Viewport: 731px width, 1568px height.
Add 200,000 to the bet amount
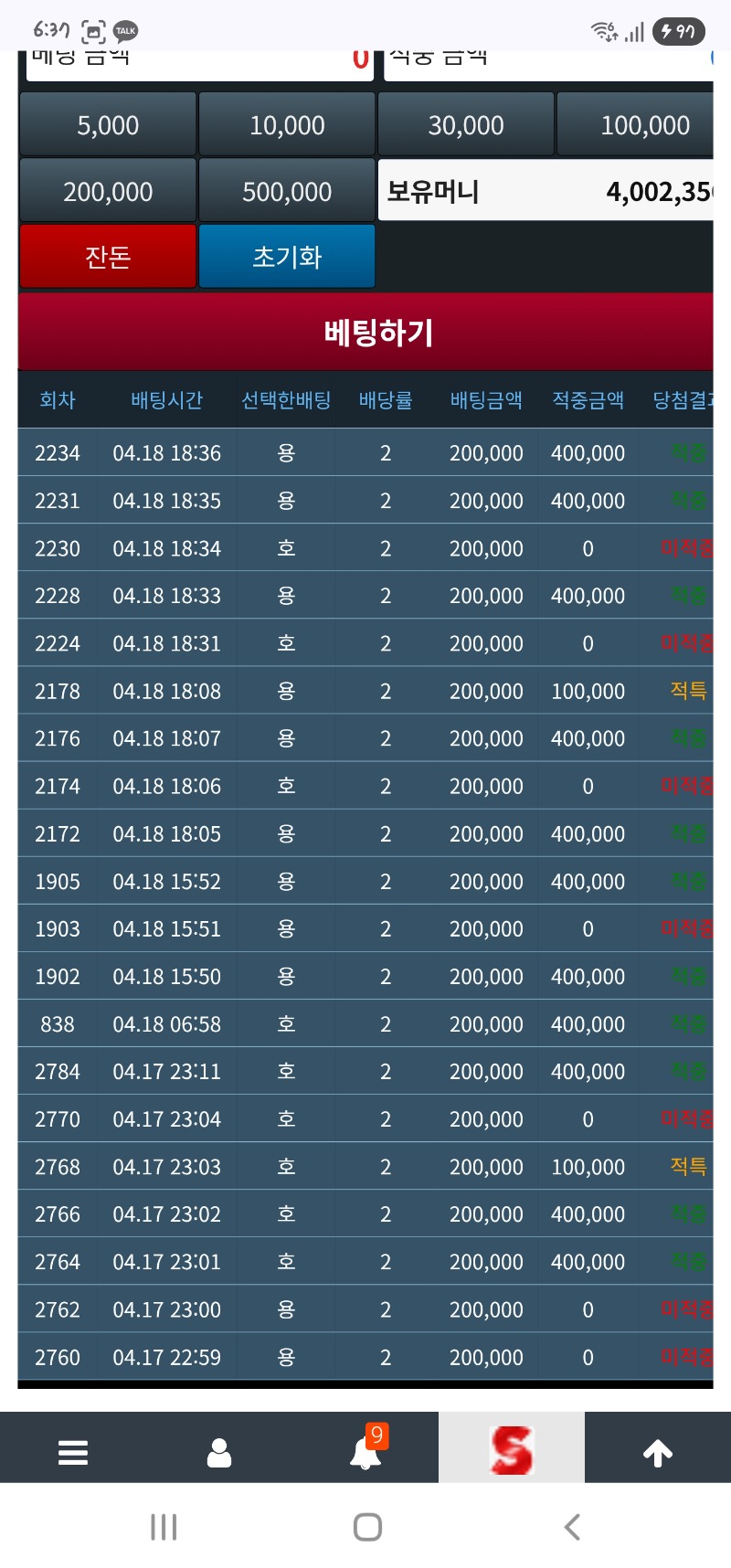(x=108, y=192)
